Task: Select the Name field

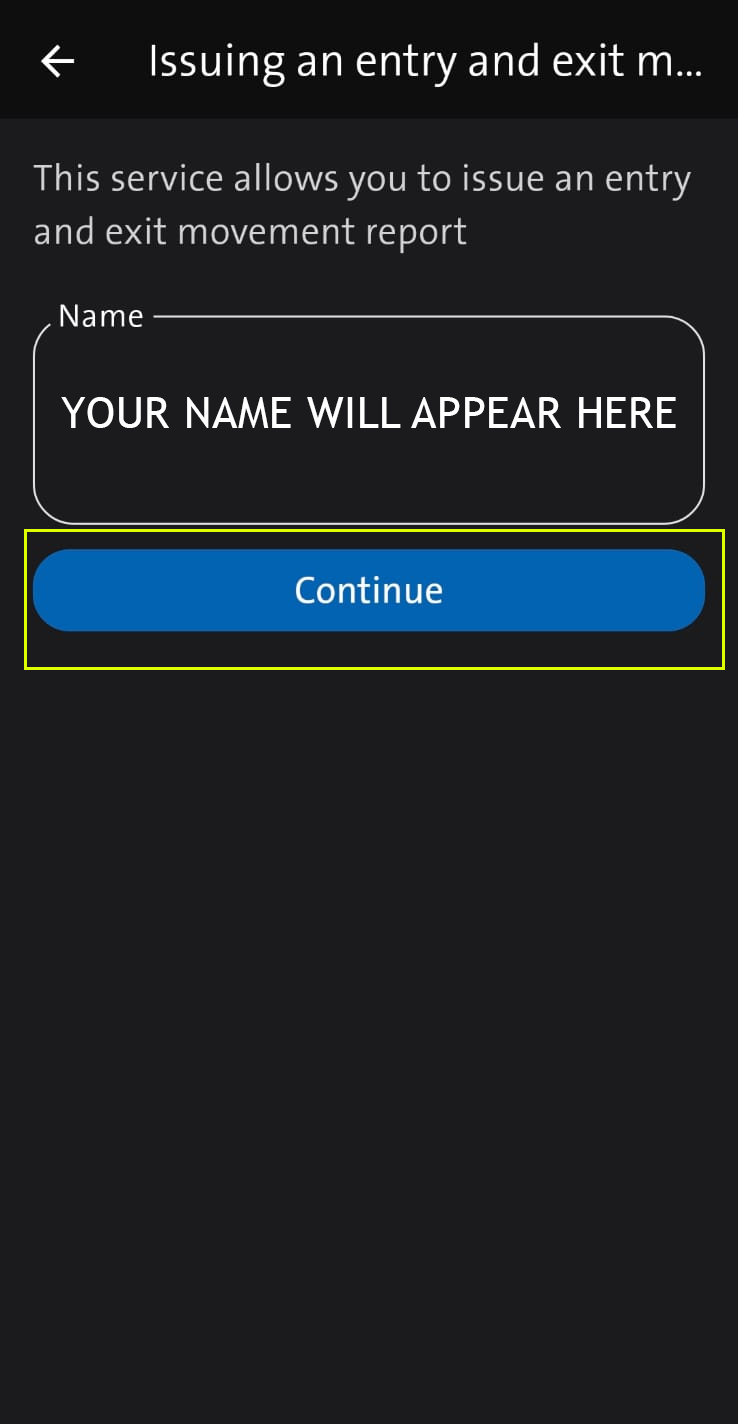Action: point(369,419)
